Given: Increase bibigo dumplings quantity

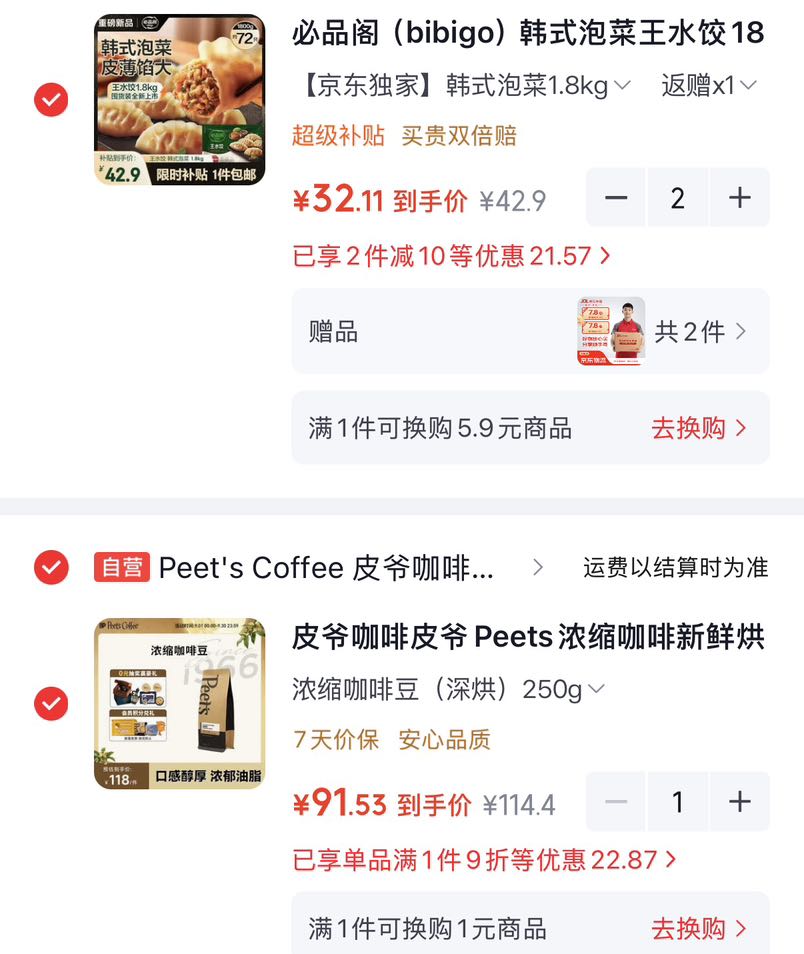Looking at the screenshot, I should tap(739, 198).
